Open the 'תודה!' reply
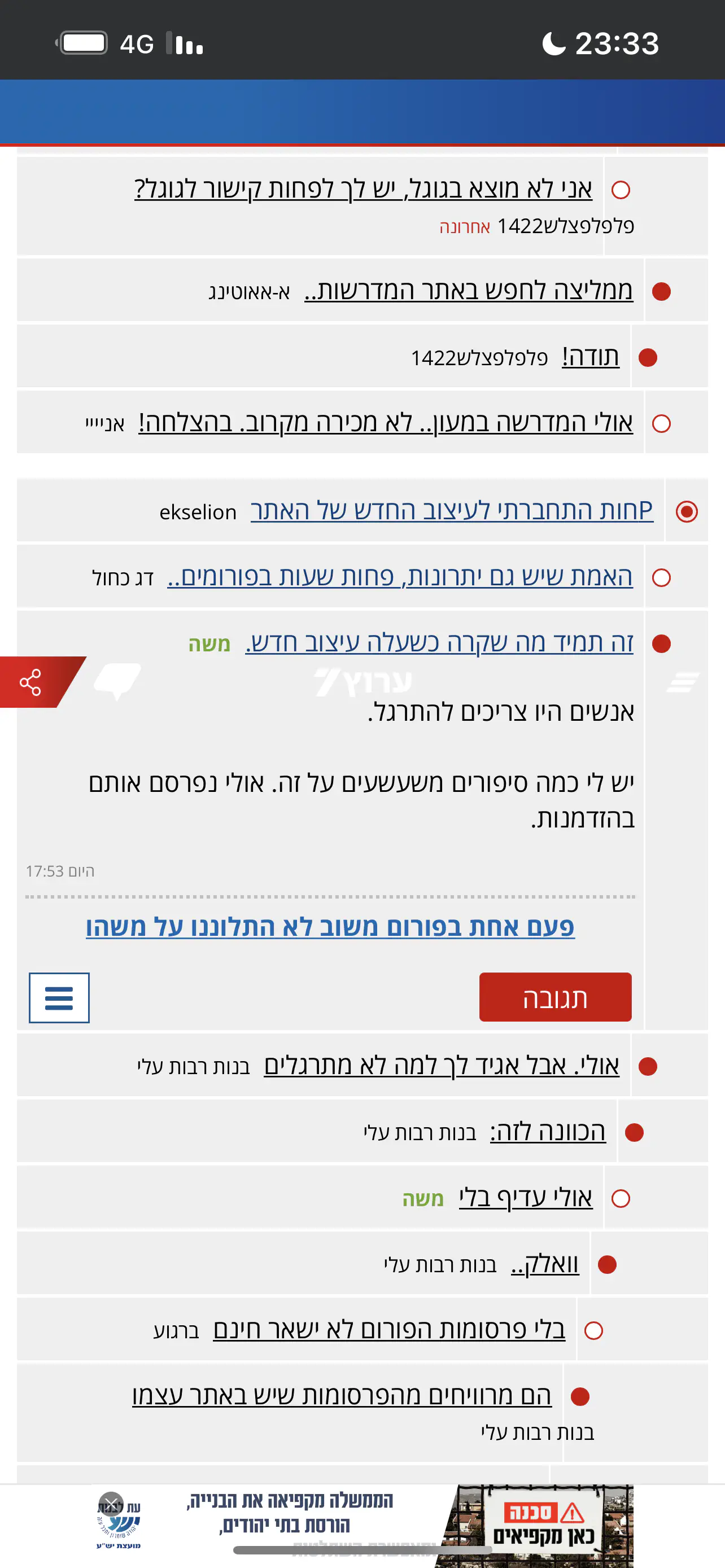 tap(590, 357)
